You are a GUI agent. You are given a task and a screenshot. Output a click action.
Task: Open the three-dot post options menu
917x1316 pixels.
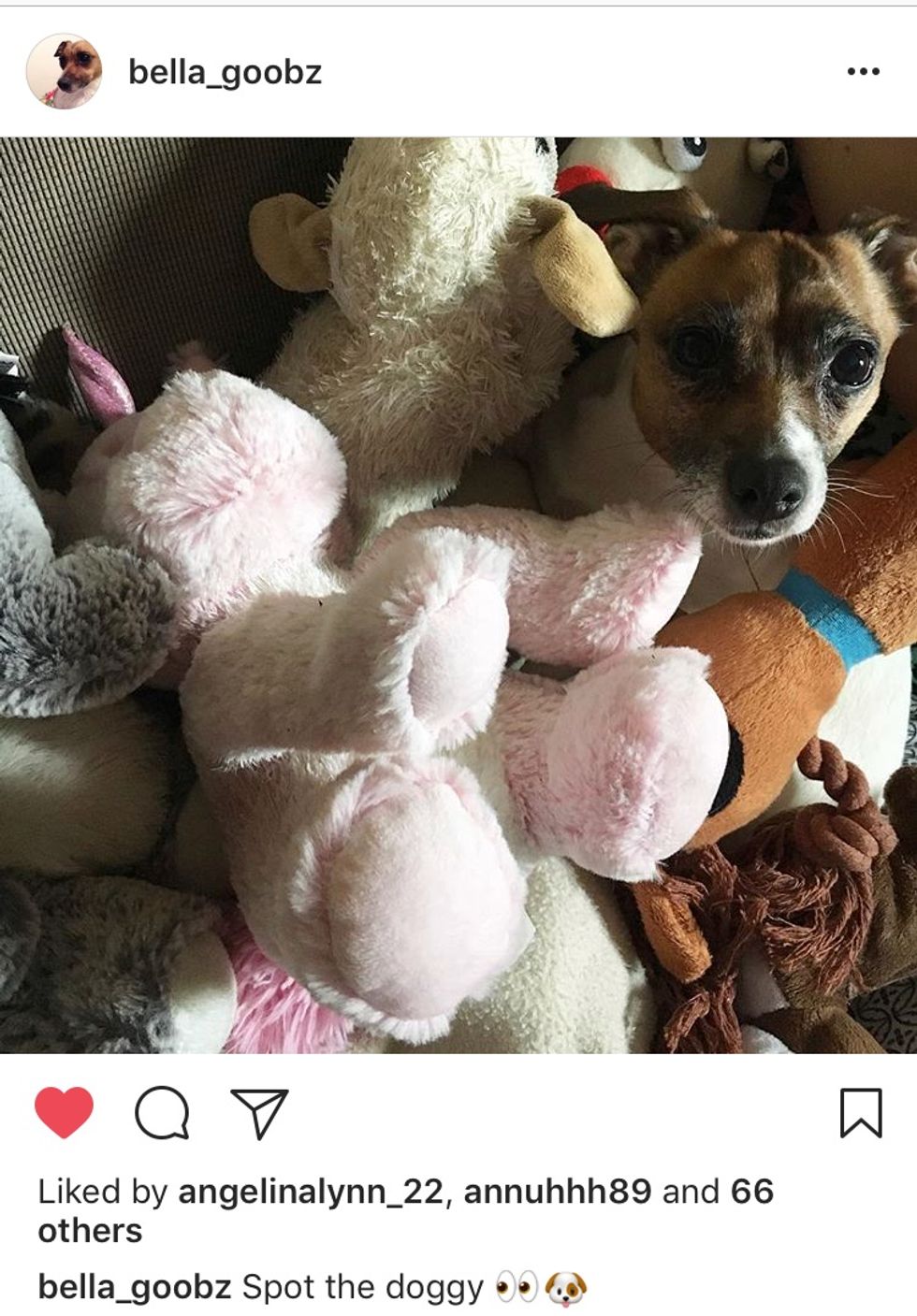point(862,72)
